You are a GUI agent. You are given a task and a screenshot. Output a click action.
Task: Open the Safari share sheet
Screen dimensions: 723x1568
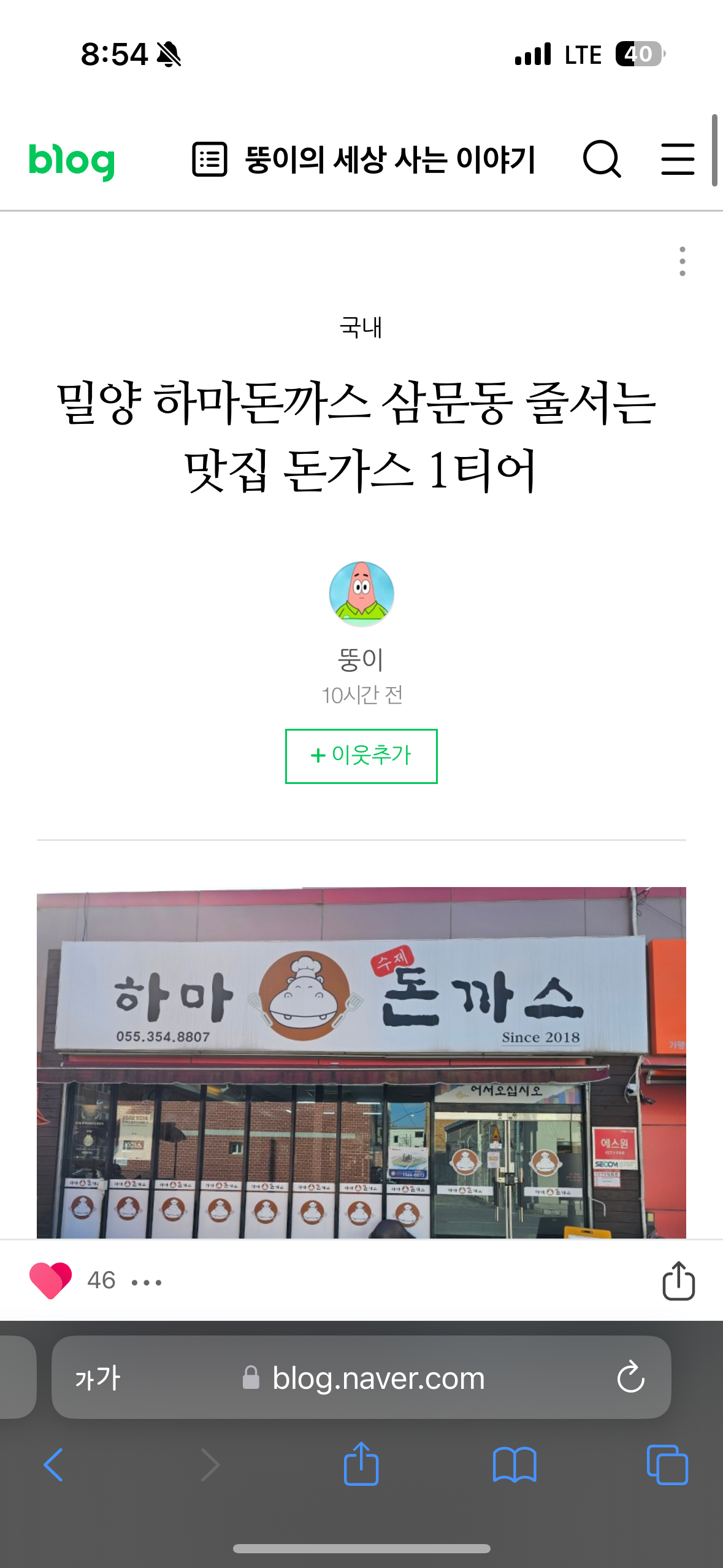pos(361,1464)
